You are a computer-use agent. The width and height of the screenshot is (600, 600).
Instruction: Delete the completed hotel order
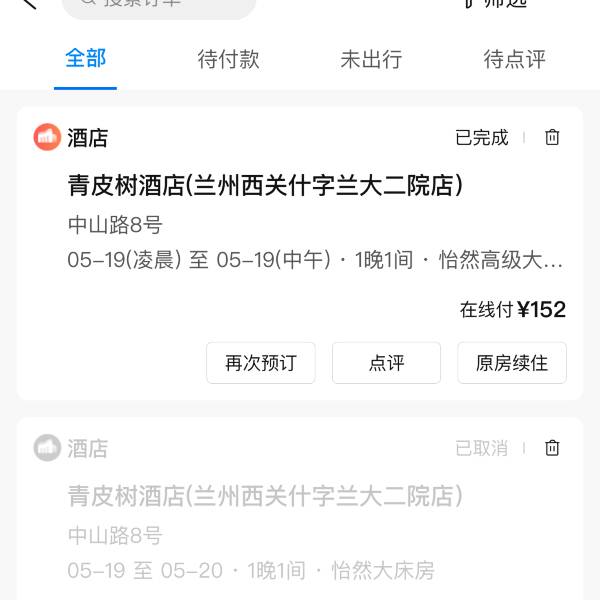click(552, 138)
